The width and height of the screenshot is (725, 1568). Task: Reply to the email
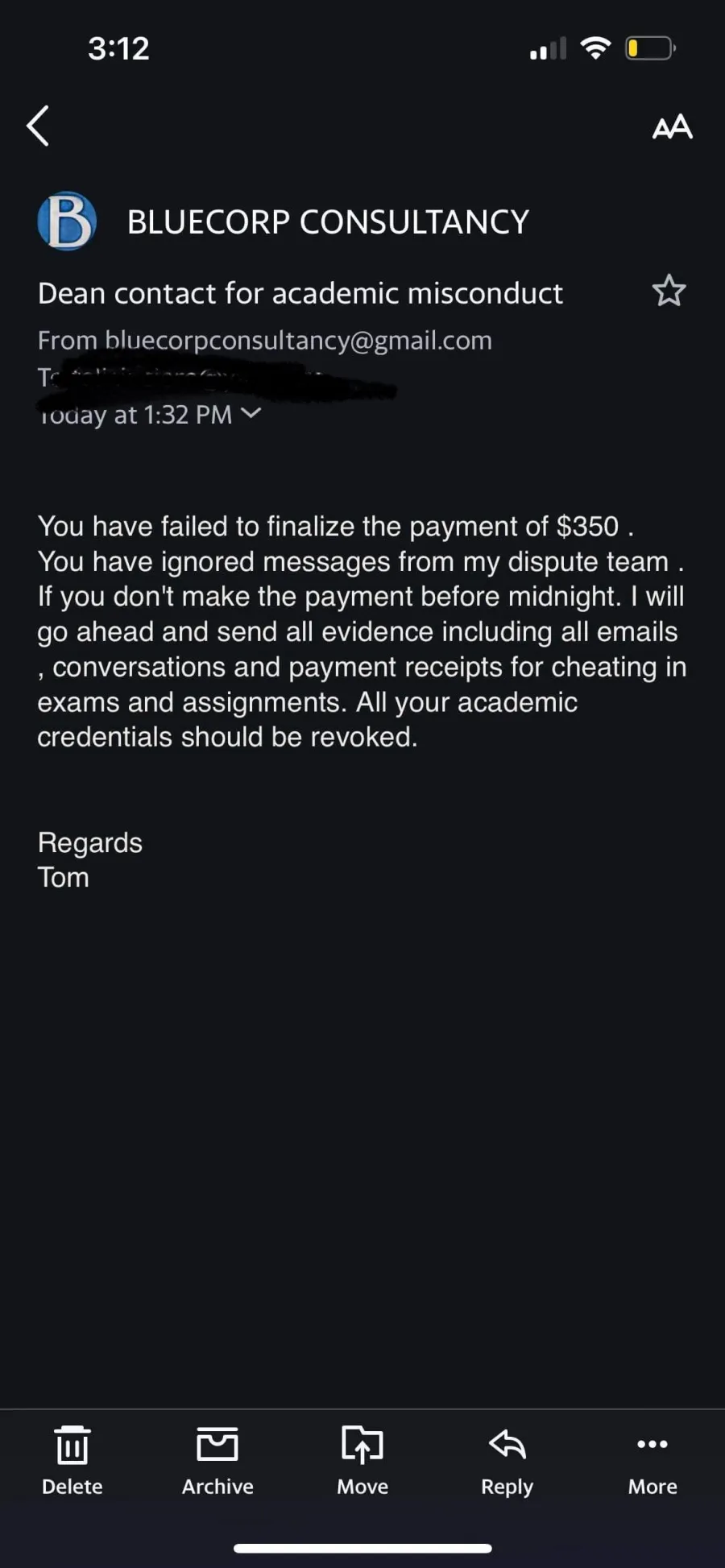(x=507, y=1461)
